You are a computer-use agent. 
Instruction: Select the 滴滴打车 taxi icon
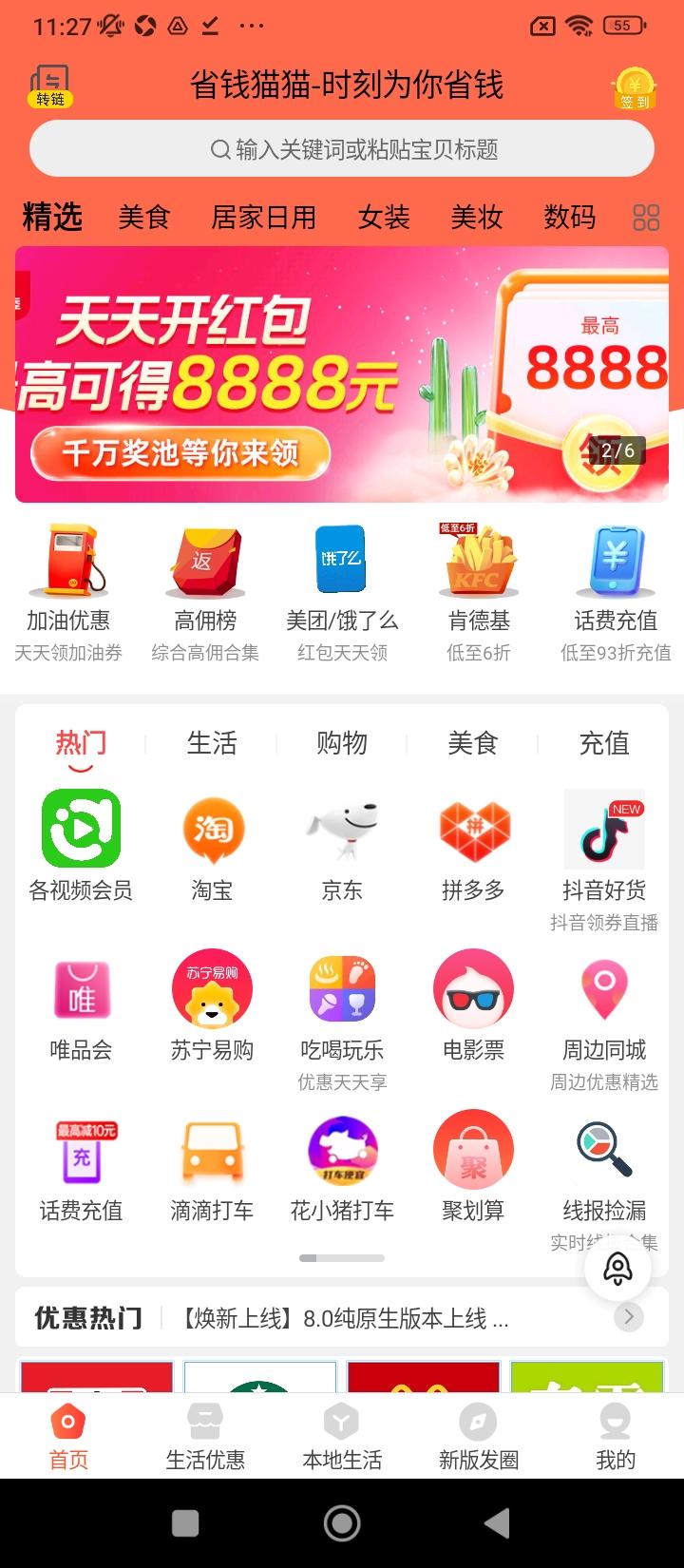click(x=212, y=1166)
